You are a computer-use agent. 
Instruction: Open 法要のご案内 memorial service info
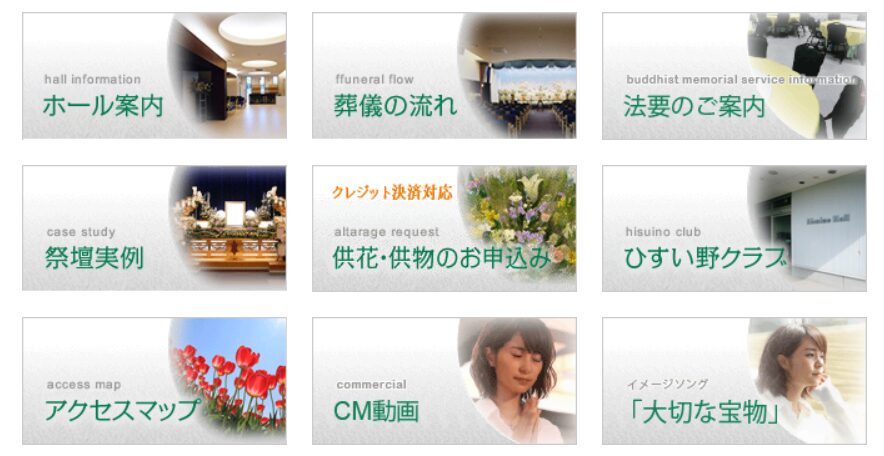[x=734, y=76]
